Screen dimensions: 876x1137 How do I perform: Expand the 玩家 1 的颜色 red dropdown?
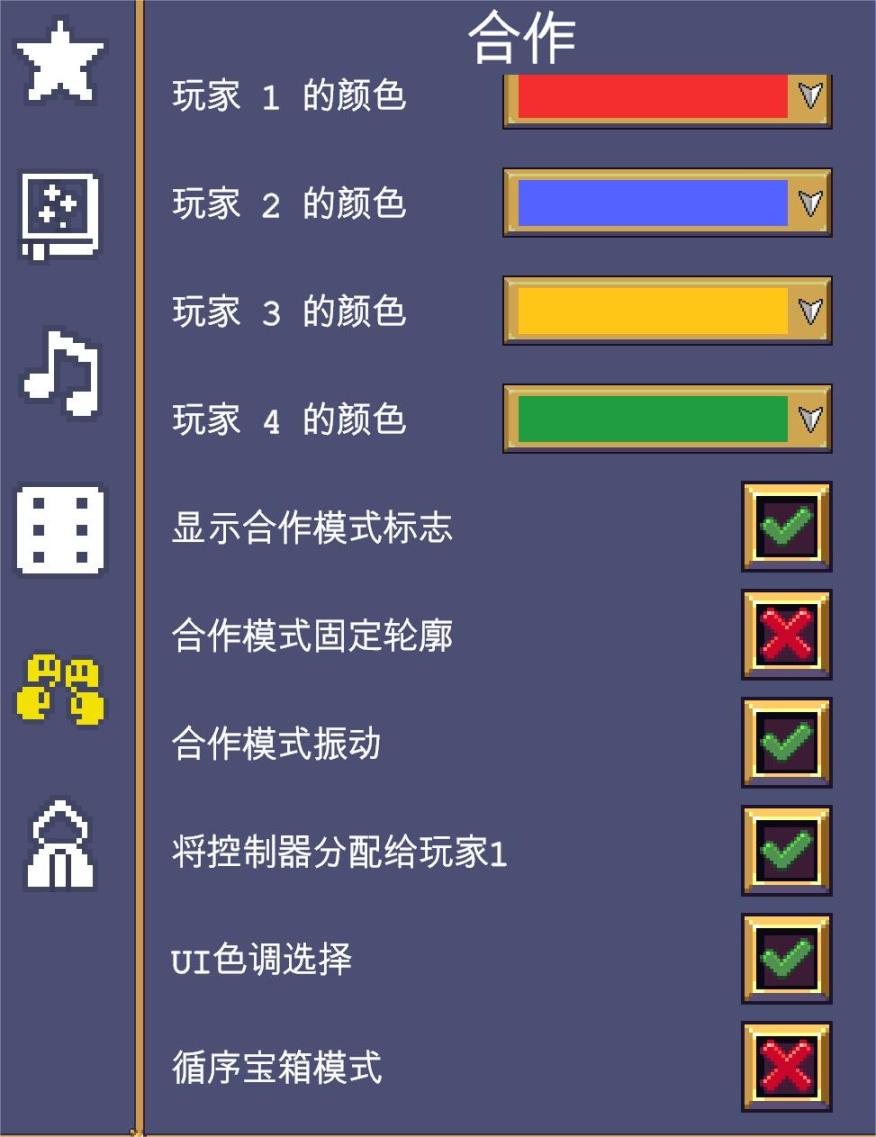point(667,97)
